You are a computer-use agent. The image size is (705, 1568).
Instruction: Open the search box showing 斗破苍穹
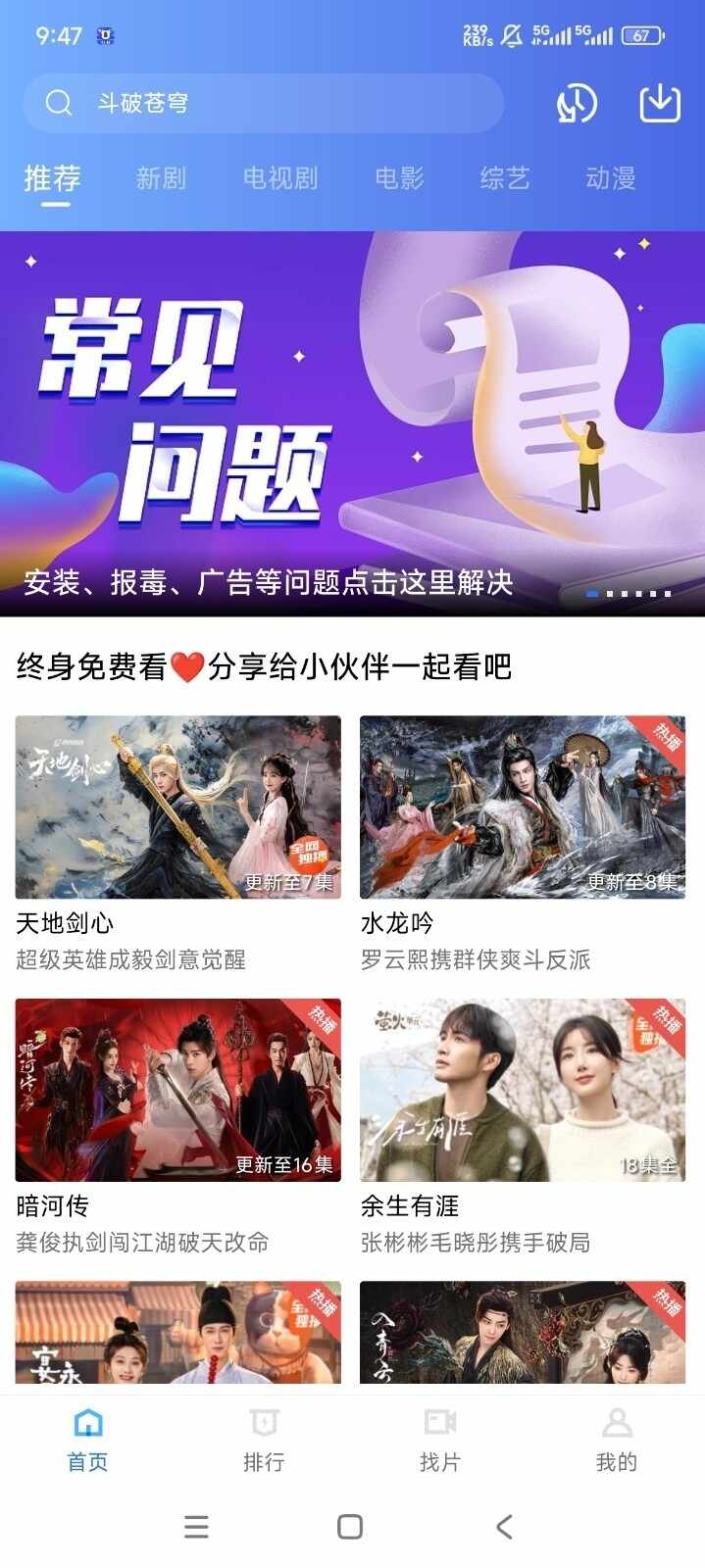[x=263, y=103]
